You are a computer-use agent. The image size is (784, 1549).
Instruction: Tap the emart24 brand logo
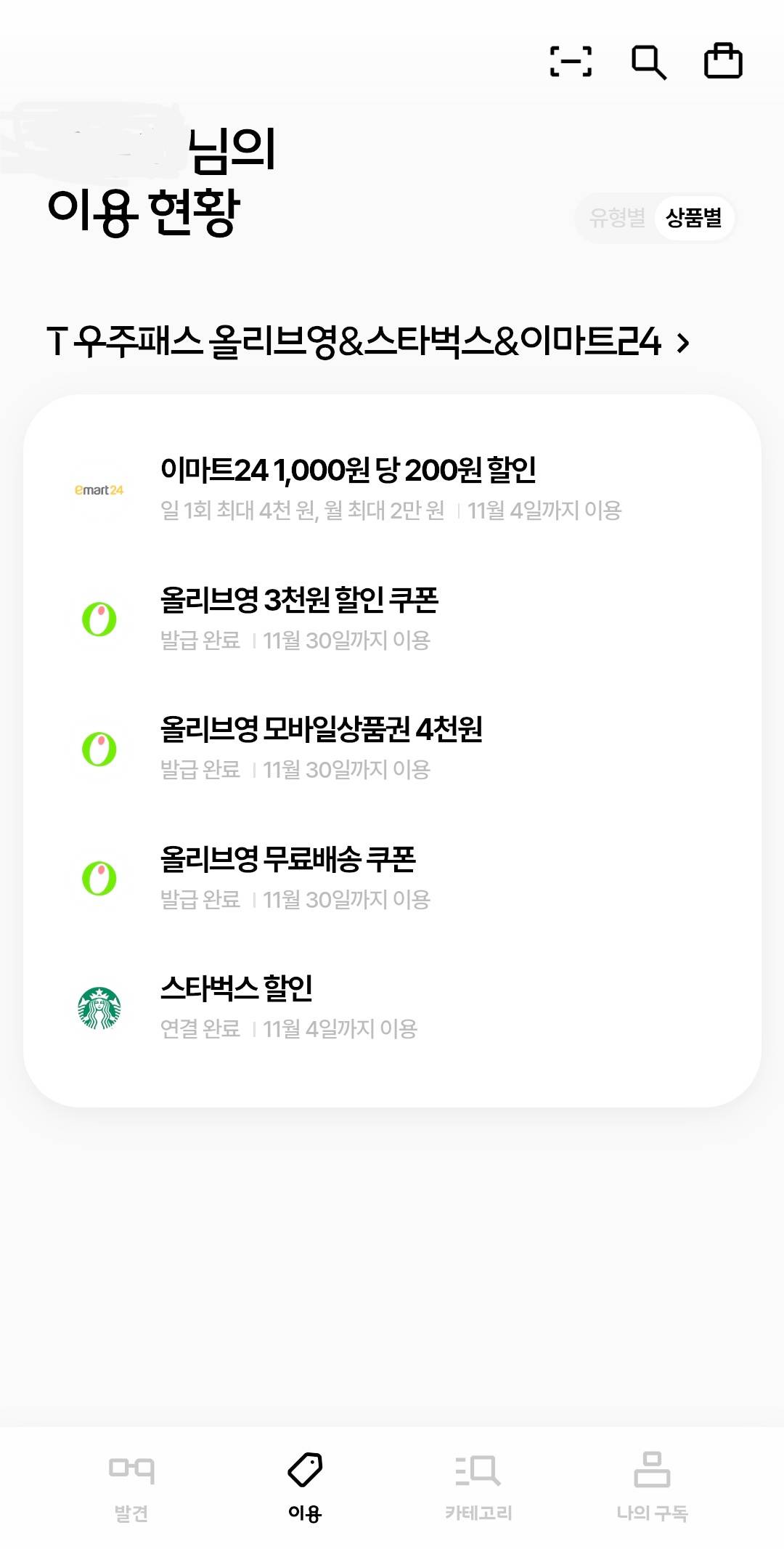(x=102, y=488)
